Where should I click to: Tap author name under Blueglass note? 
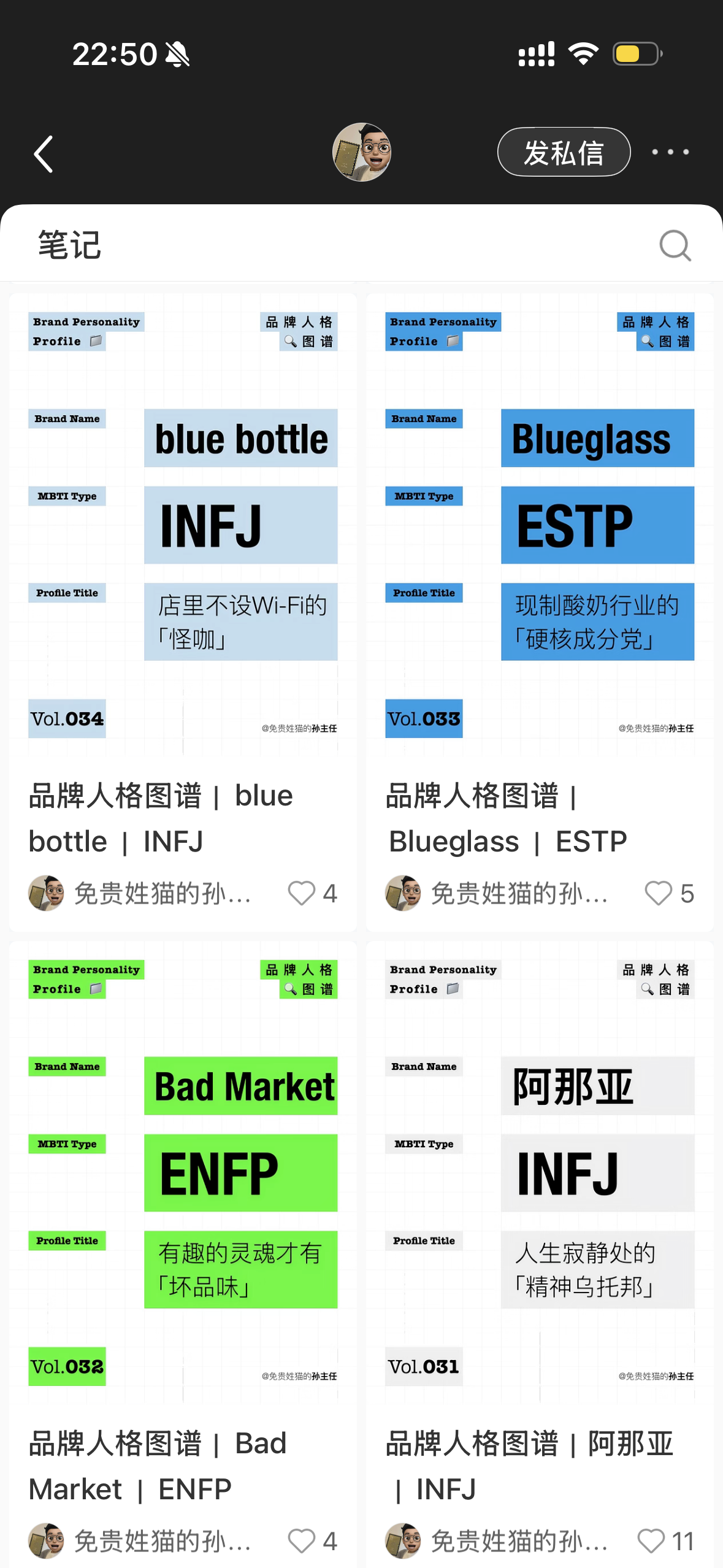(519, 893)
